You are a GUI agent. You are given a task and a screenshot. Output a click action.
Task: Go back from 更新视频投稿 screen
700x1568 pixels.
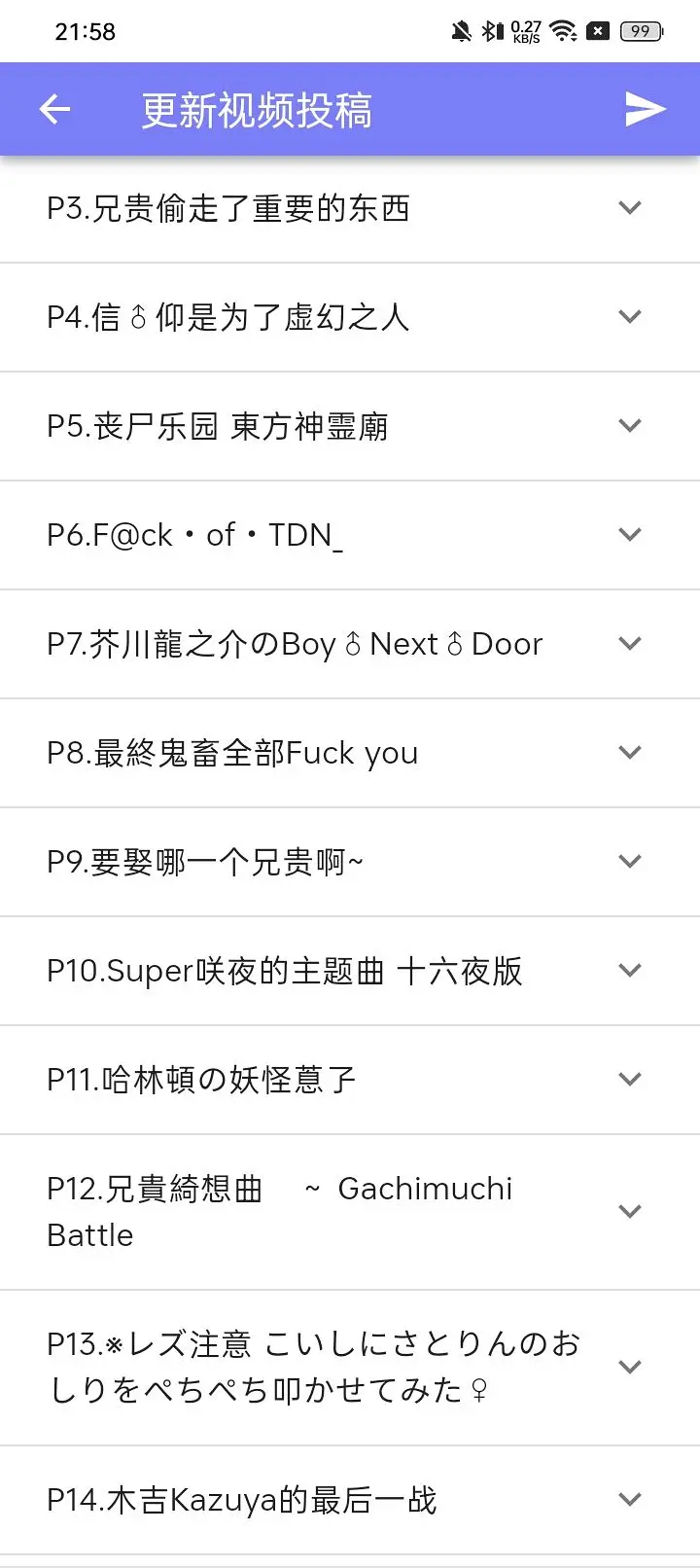coord(55,110)
